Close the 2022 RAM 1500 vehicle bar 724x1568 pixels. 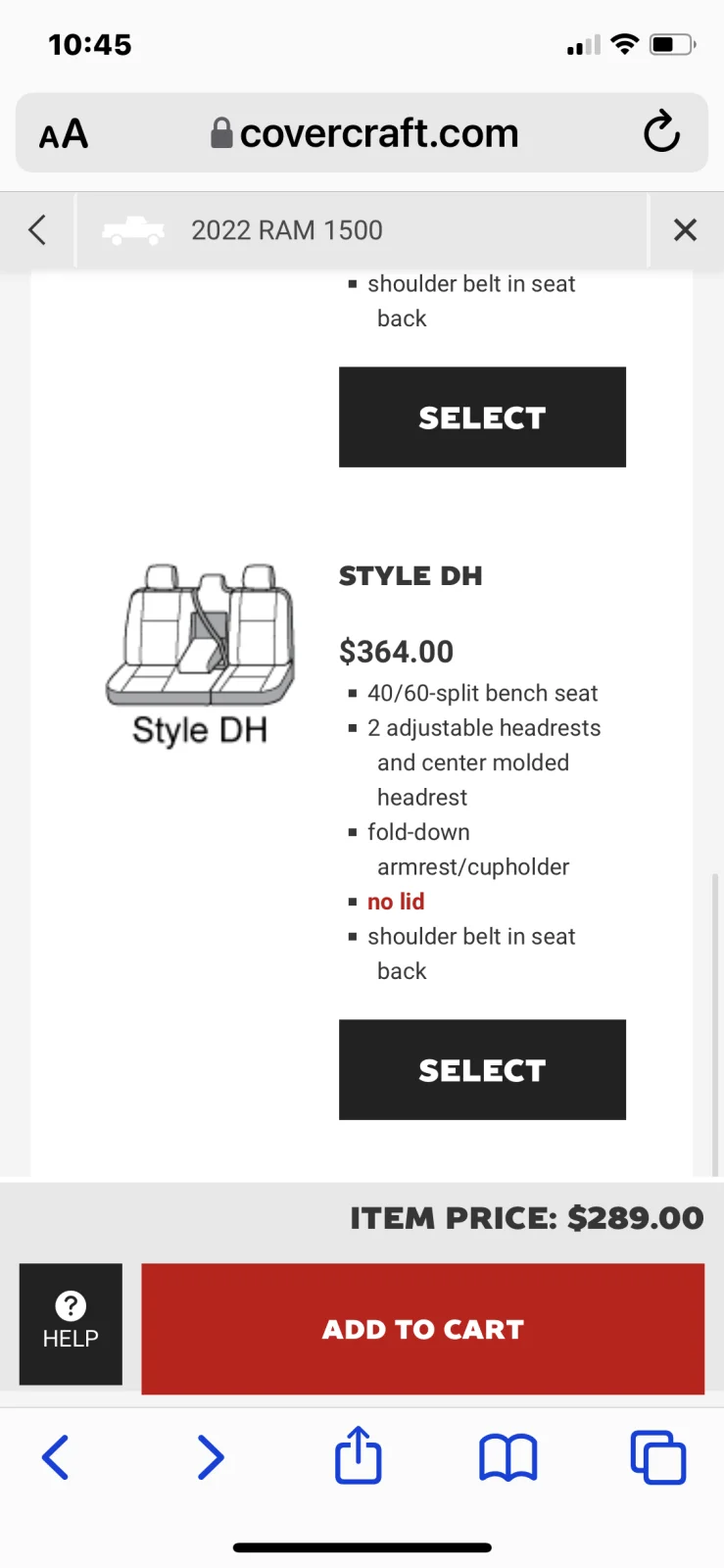pos(685,230)
